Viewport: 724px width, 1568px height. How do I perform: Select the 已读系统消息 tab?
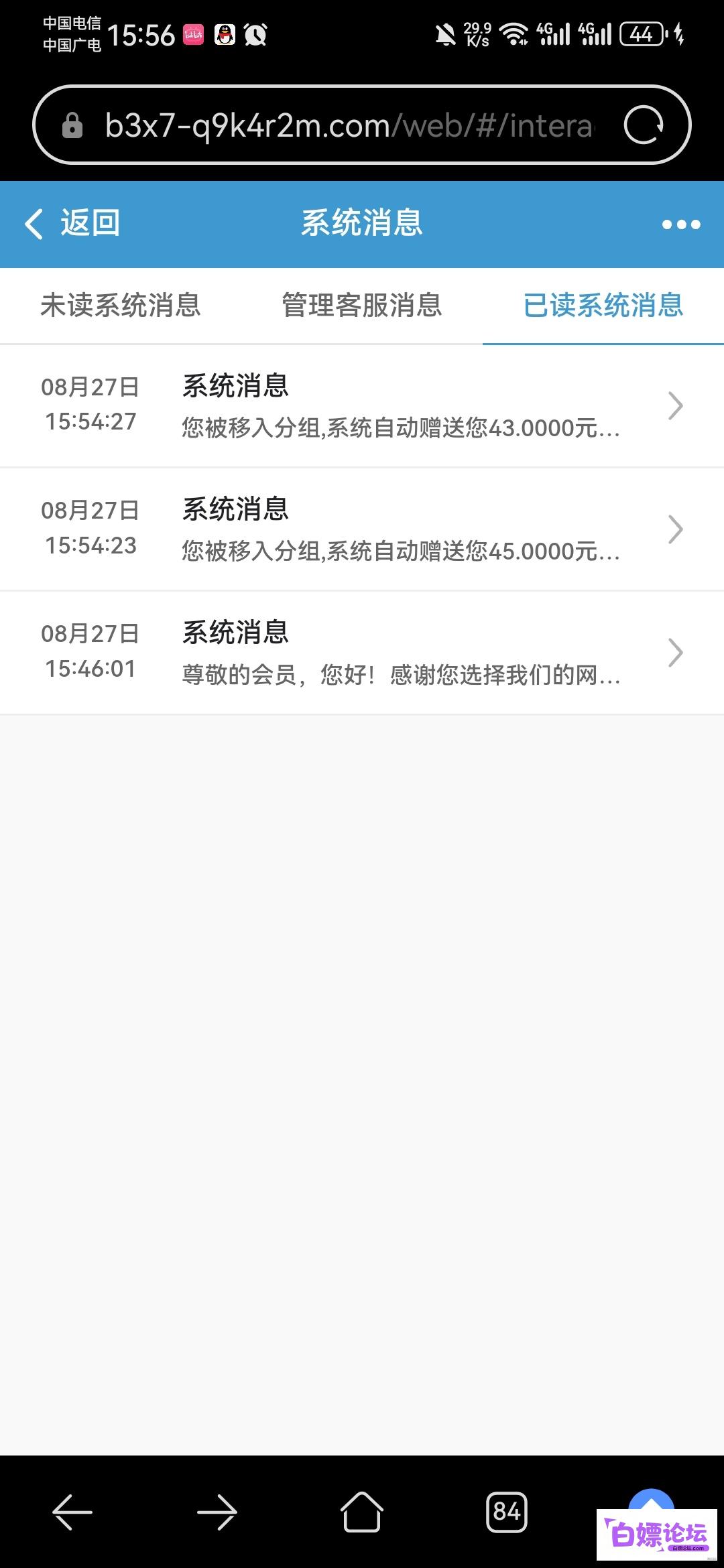(x=603, y=306)
